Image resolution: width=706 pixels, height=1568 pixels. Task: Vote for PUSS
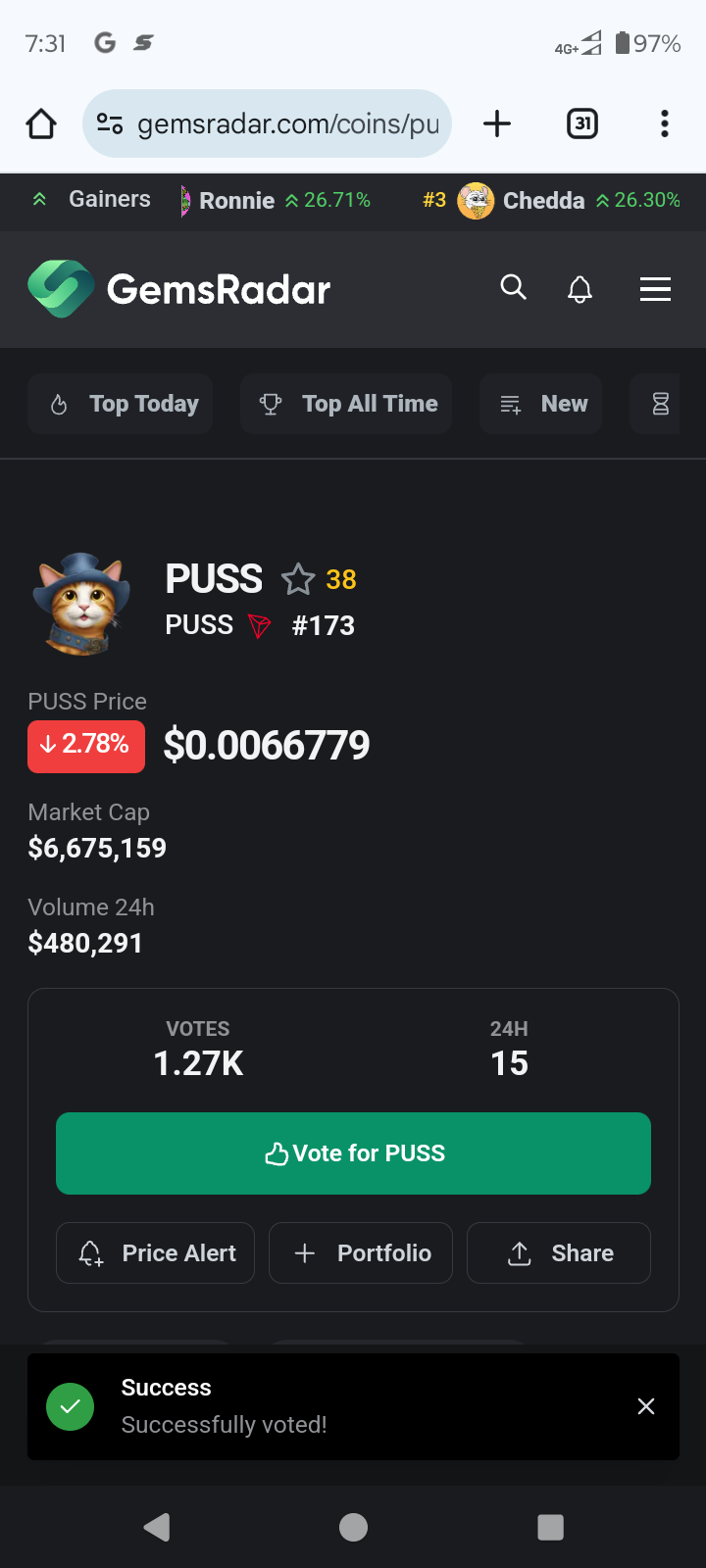(x=353, y=1153)
